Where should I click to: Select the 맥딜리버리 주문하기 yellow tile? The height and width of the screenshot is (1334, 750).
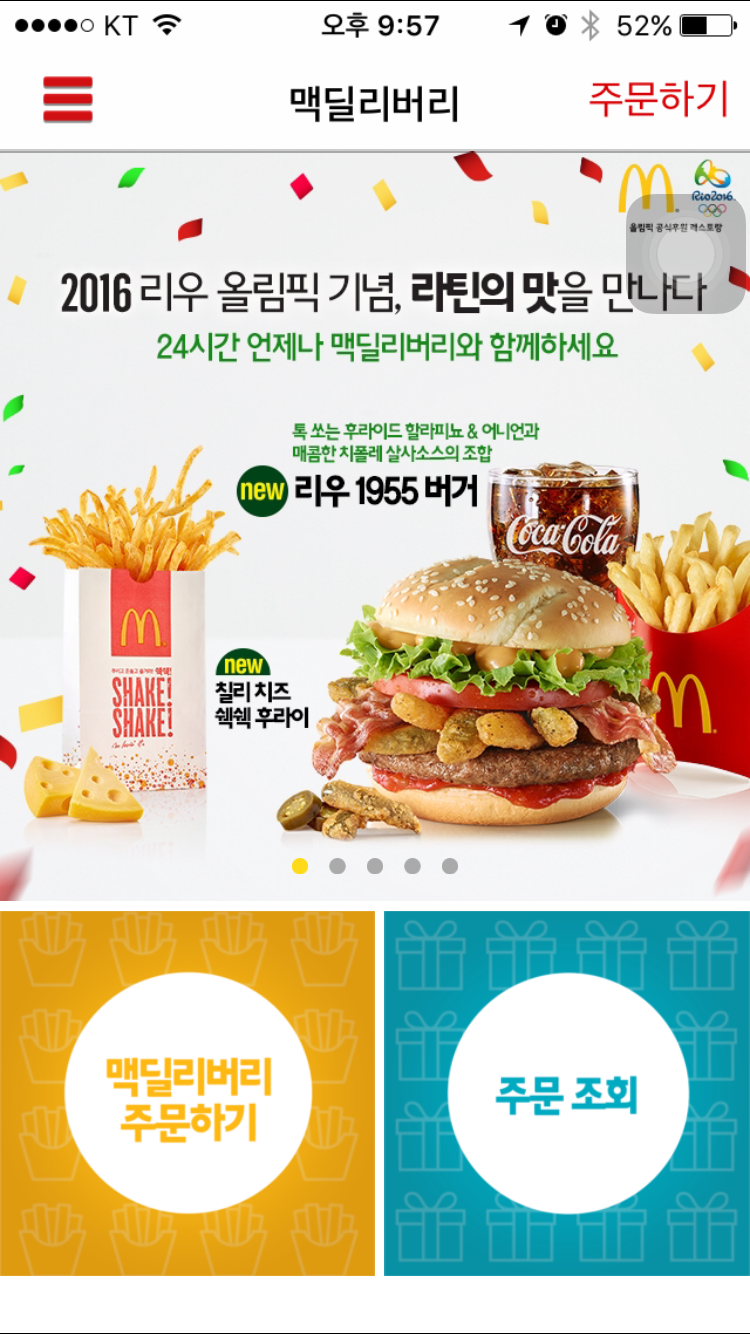tap(187, 1094)
